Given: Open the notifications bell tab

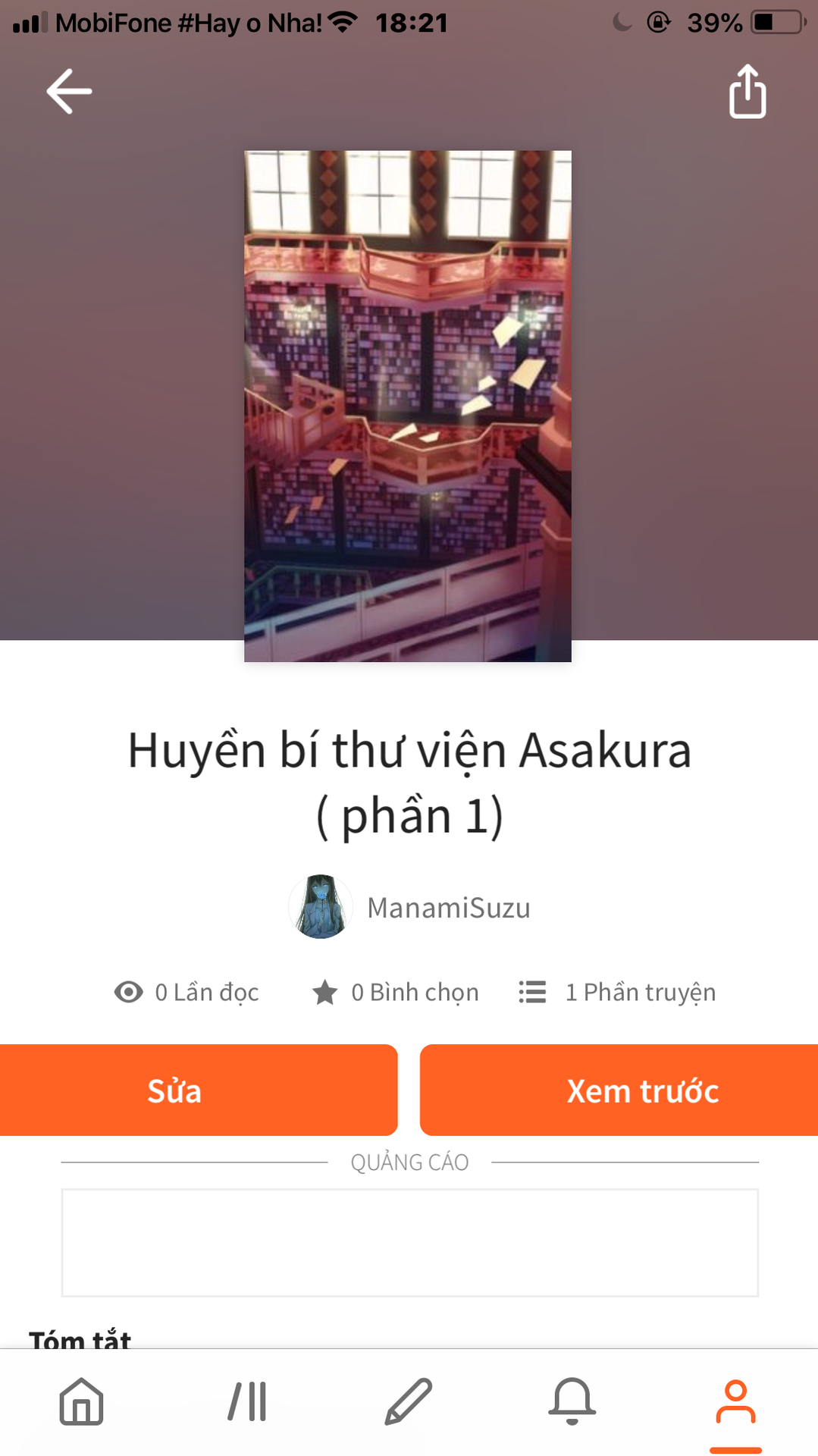Looking at the screenshot, I should coord(572,1401).
